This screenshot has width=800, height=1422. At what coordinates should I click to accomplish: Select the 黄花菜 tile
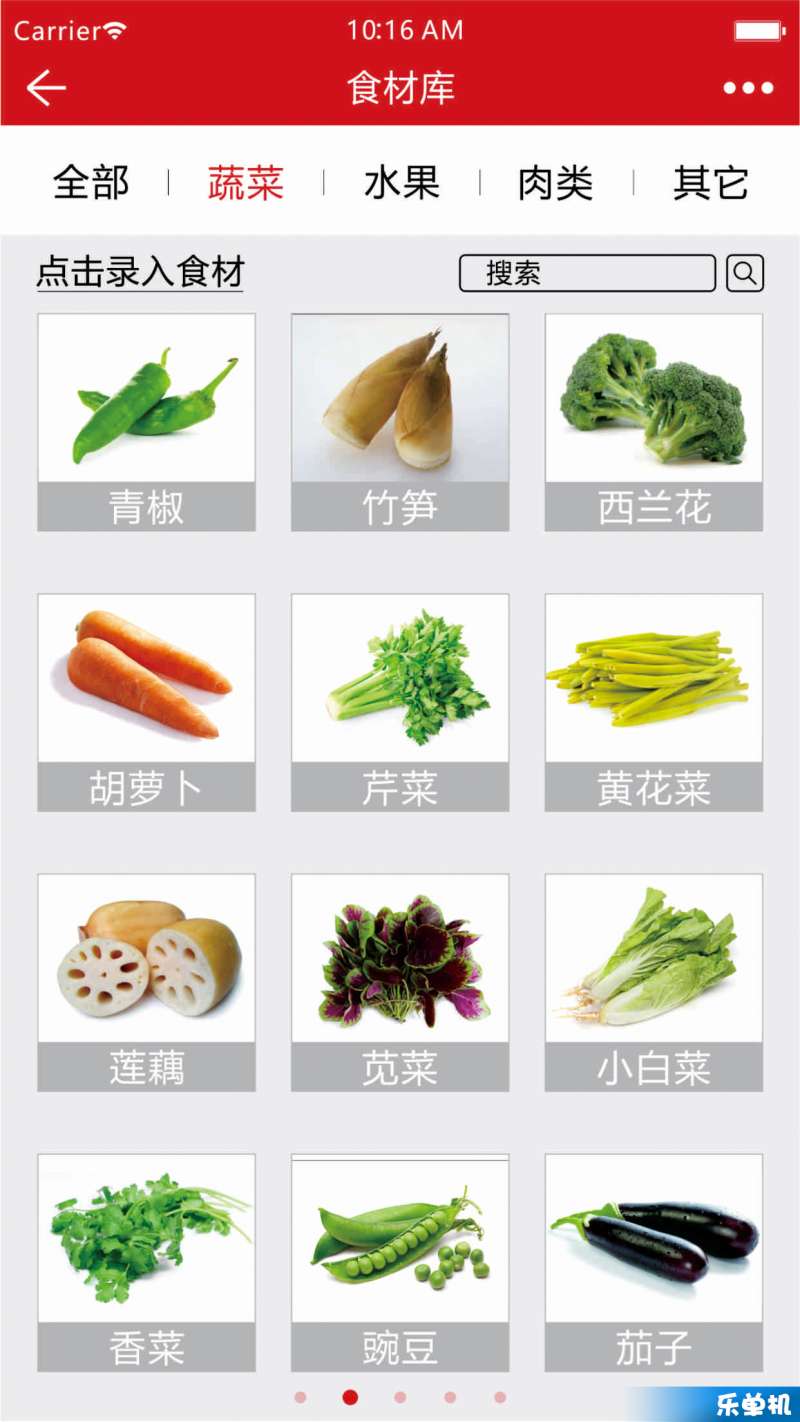[x=654, y=701]
